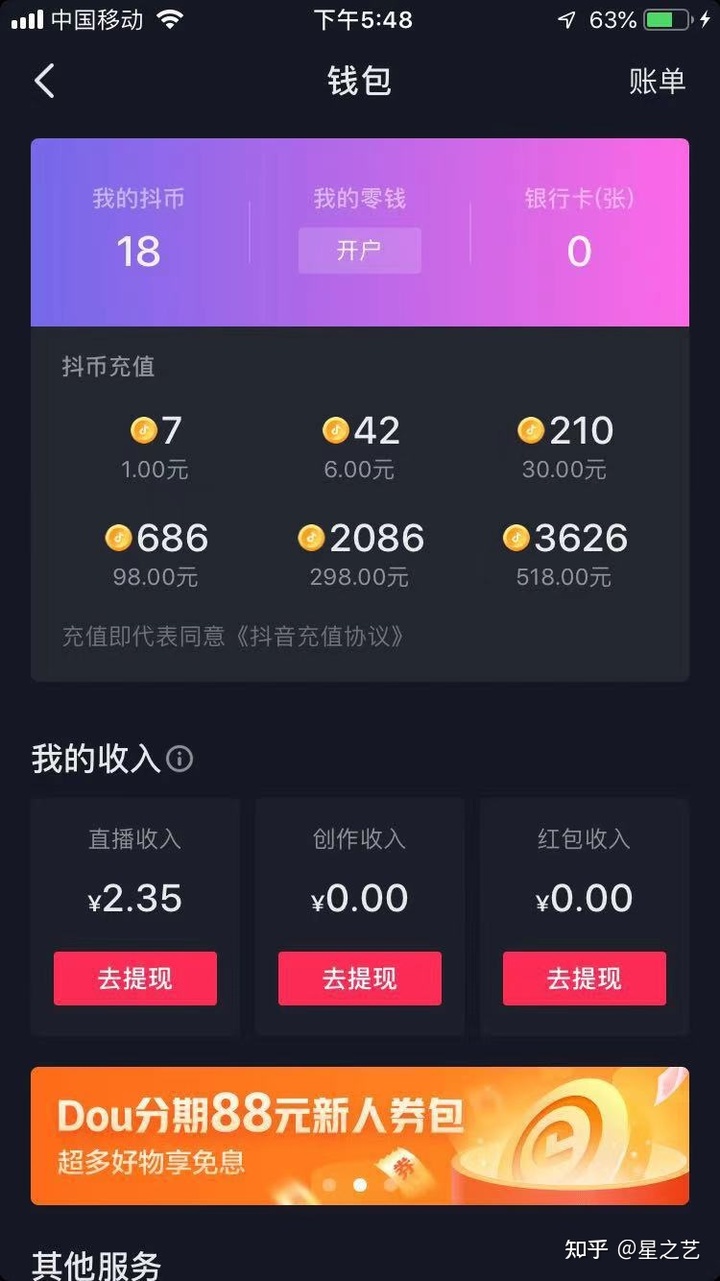Screen dimensions: 720x1281
Task: Withdraw 创作收入 via 去提现
Action: pos(359,978)
